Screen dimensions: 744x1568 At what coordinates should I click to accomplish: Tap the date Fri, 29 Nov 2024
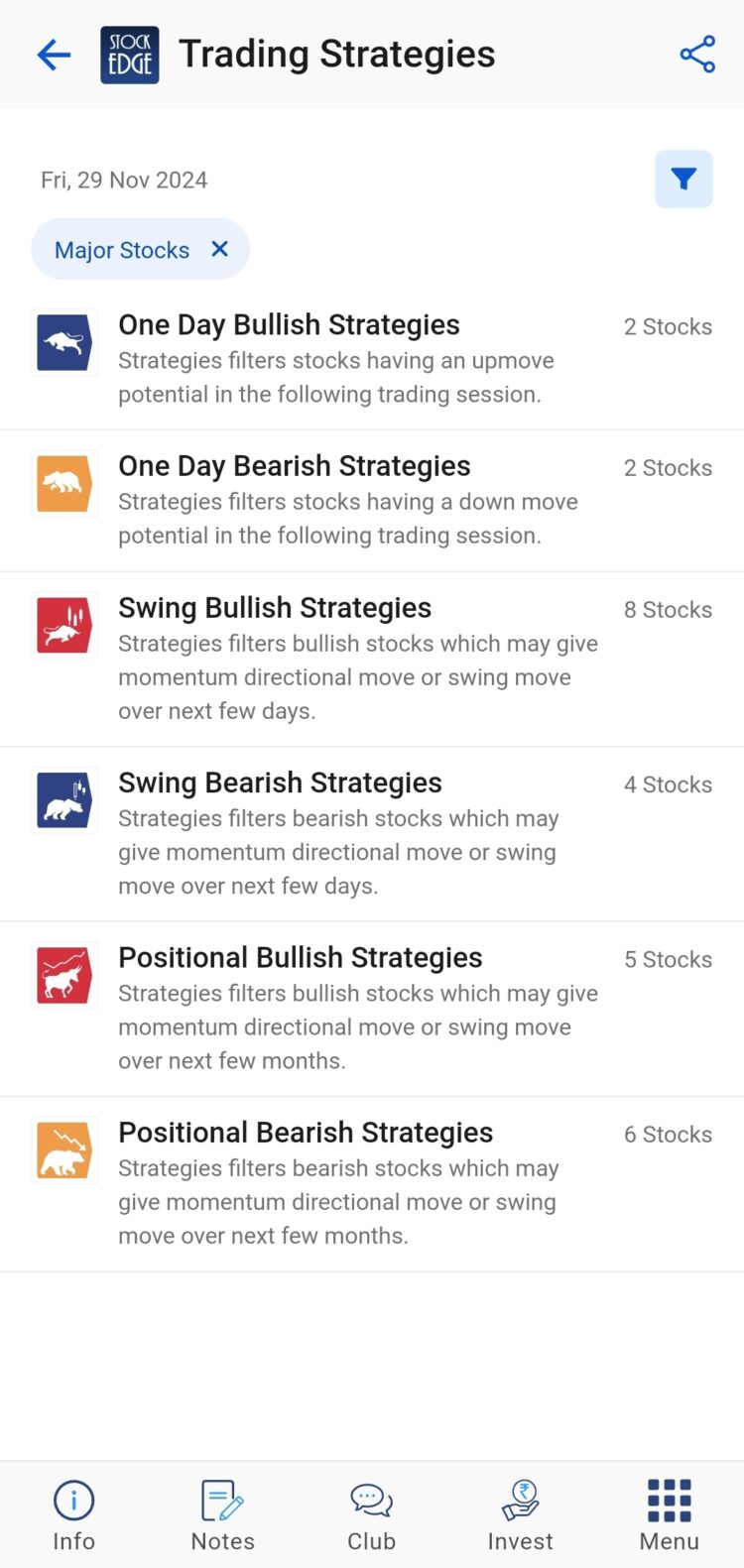click(x=123, y=180)
